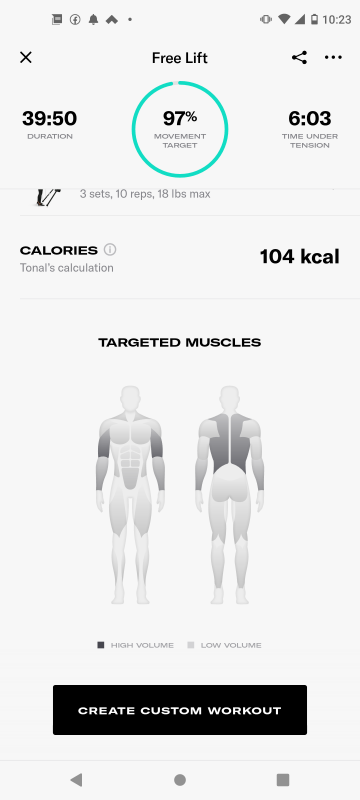The width and height of the screenshot is (360, 800).
Task: Close the Free Lift summary
Action: tap(25, 58)
